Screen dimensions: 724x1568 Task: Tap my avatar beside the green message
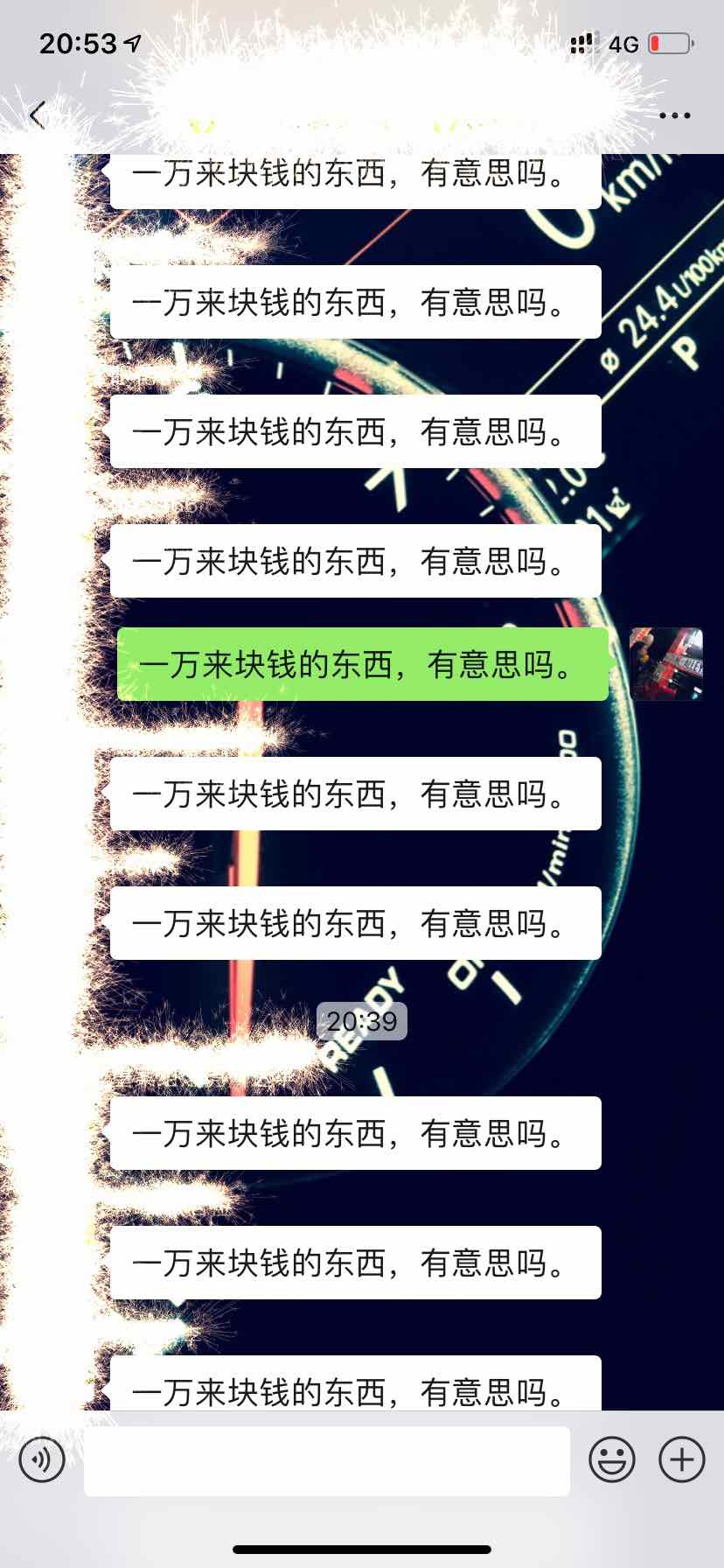[x=665, y=663]
